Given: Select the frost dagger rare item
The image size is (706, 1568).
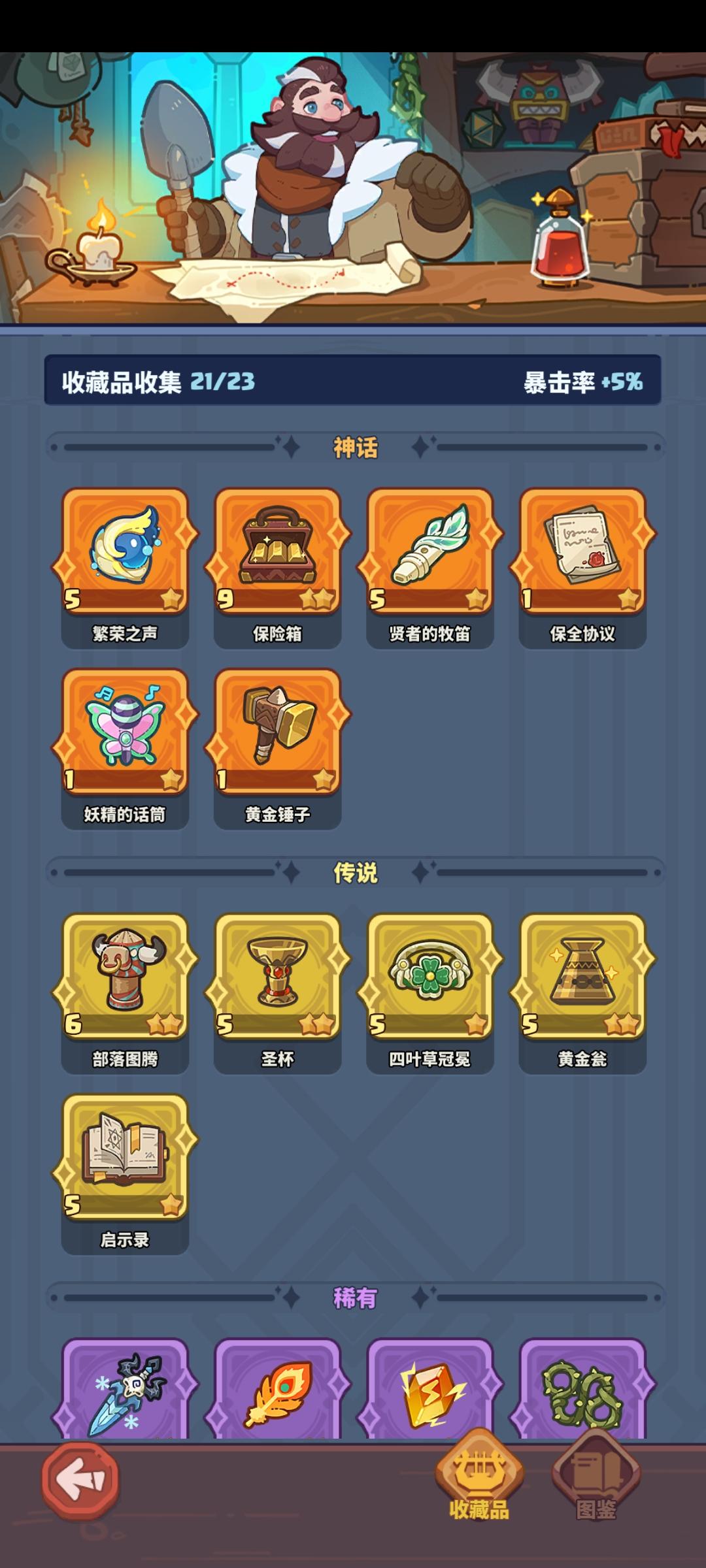Looking at the screenshot, I should [124, 1392].
